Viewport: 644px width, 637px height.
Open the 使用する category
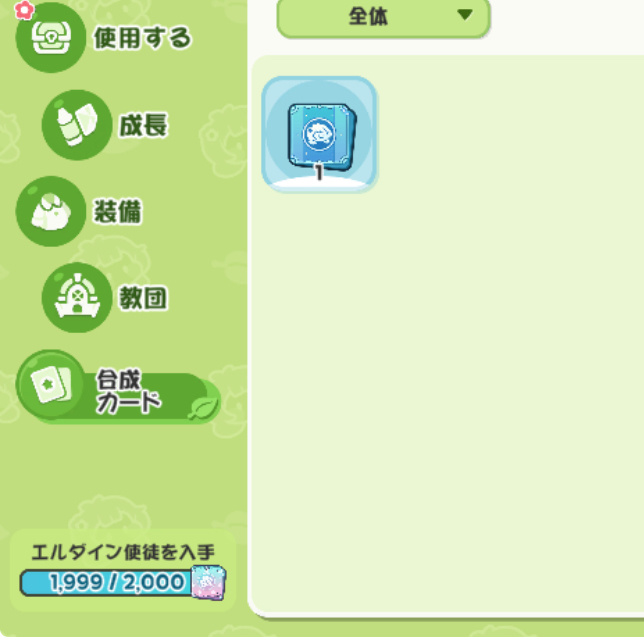(x=104, y=37)
